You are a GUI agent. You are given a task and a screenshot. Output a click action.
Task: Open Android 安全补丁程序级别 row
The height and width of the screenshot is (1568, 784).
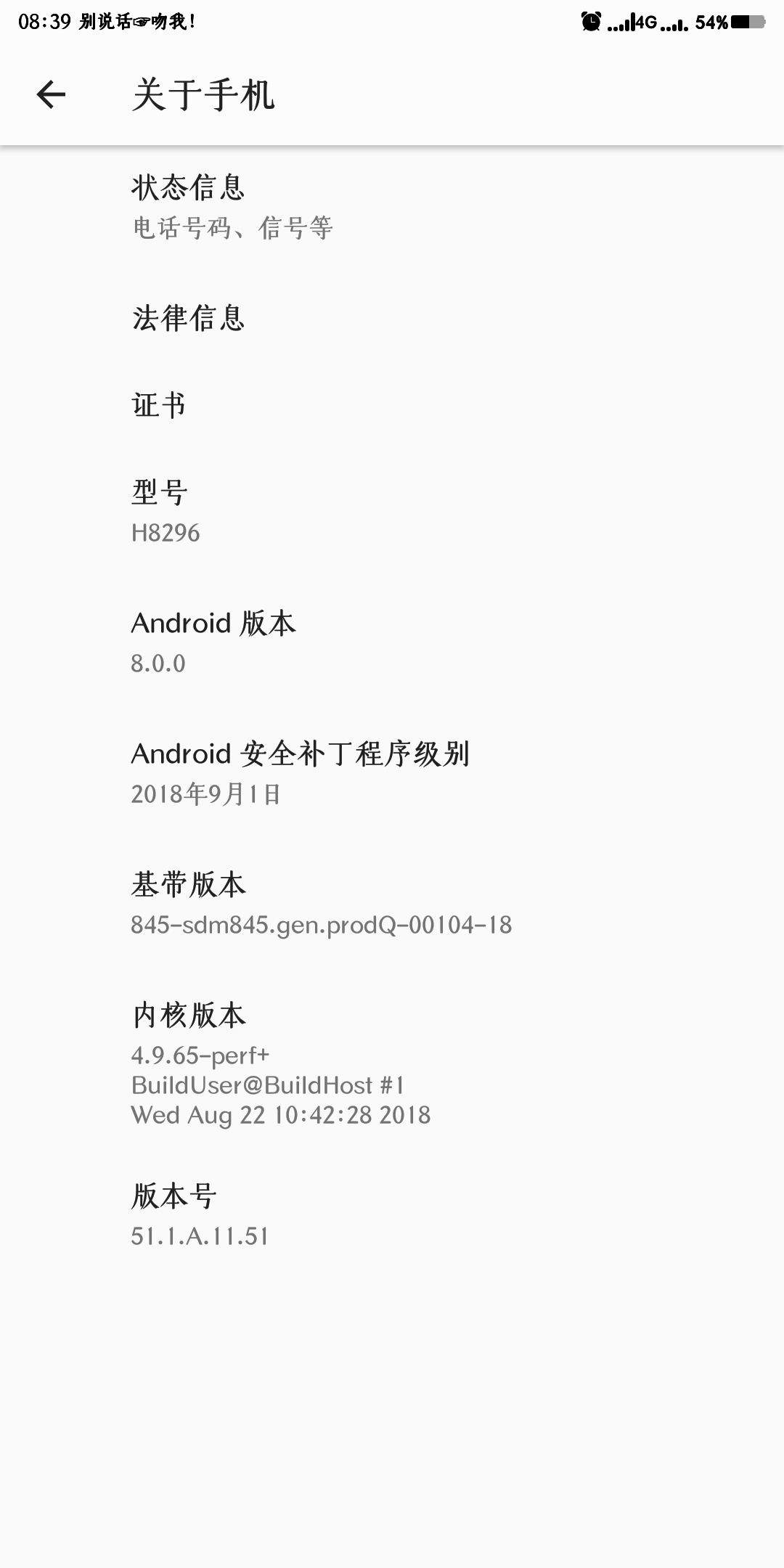coord(392,773)
